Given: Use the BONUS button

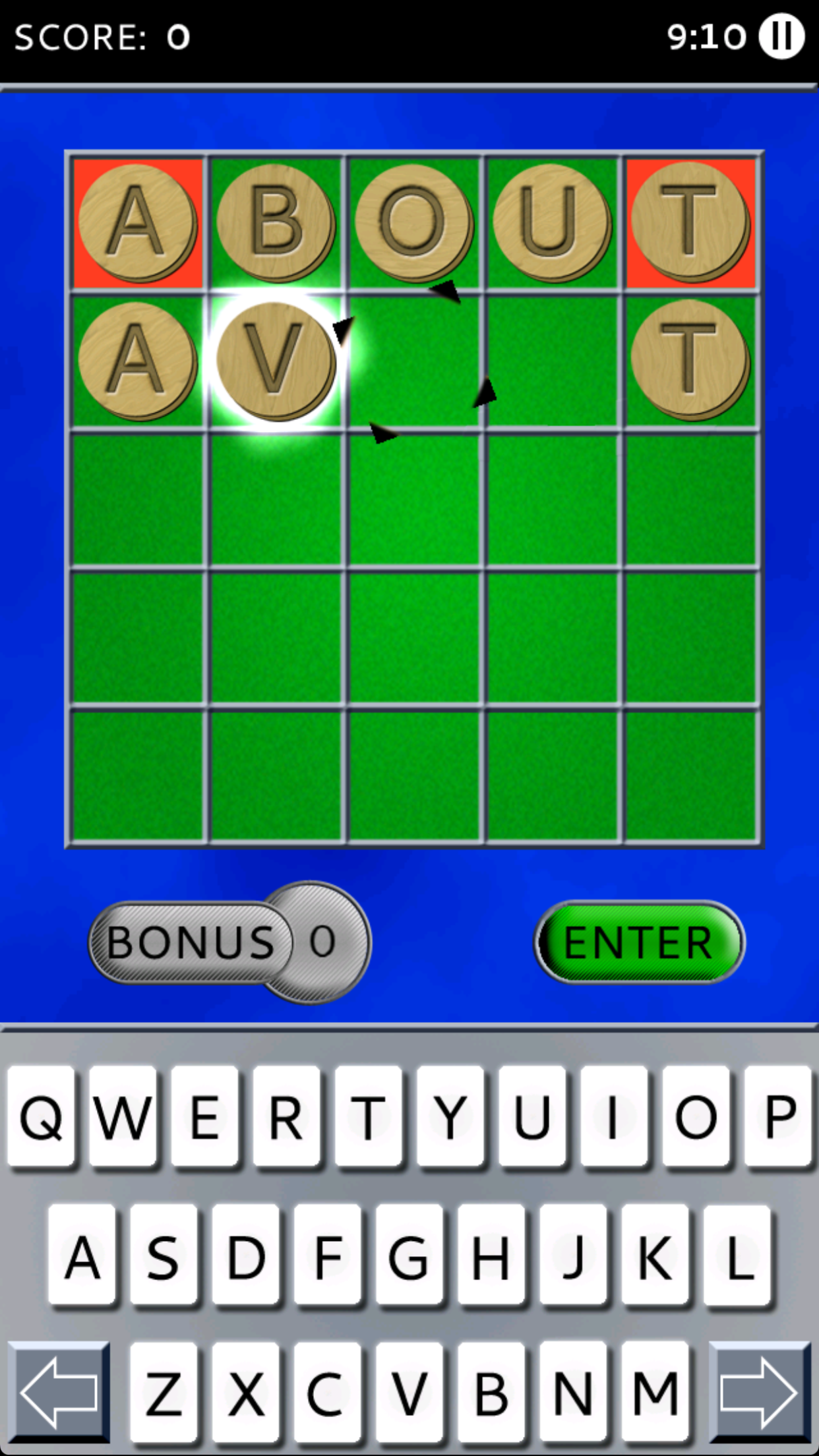Looking at the screenshot, I should point(229,942).
